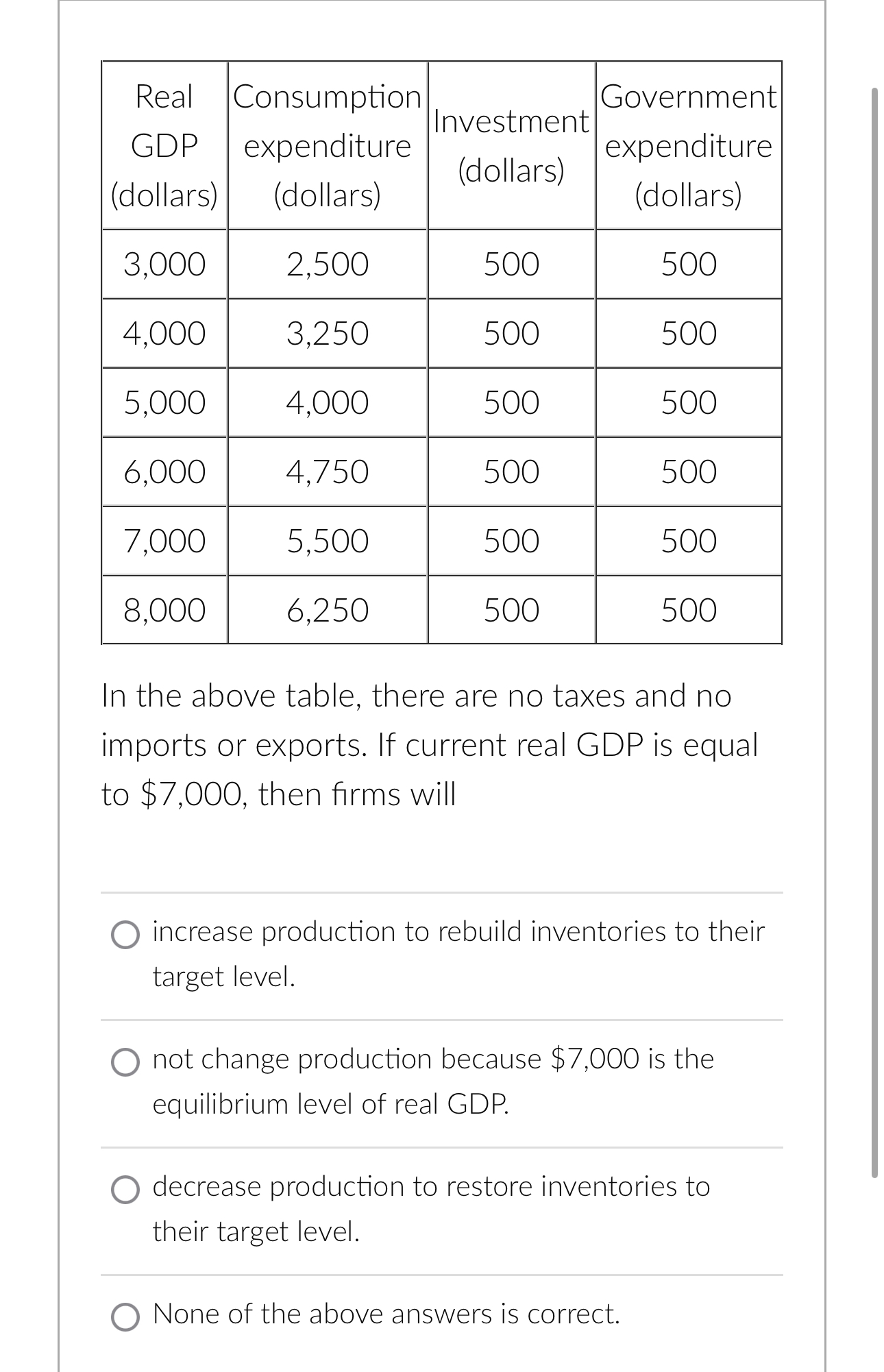This screenshot has width=884, height=1372.
Task: Select the 8,000 Real GDP cell
Action: [164, 609]
